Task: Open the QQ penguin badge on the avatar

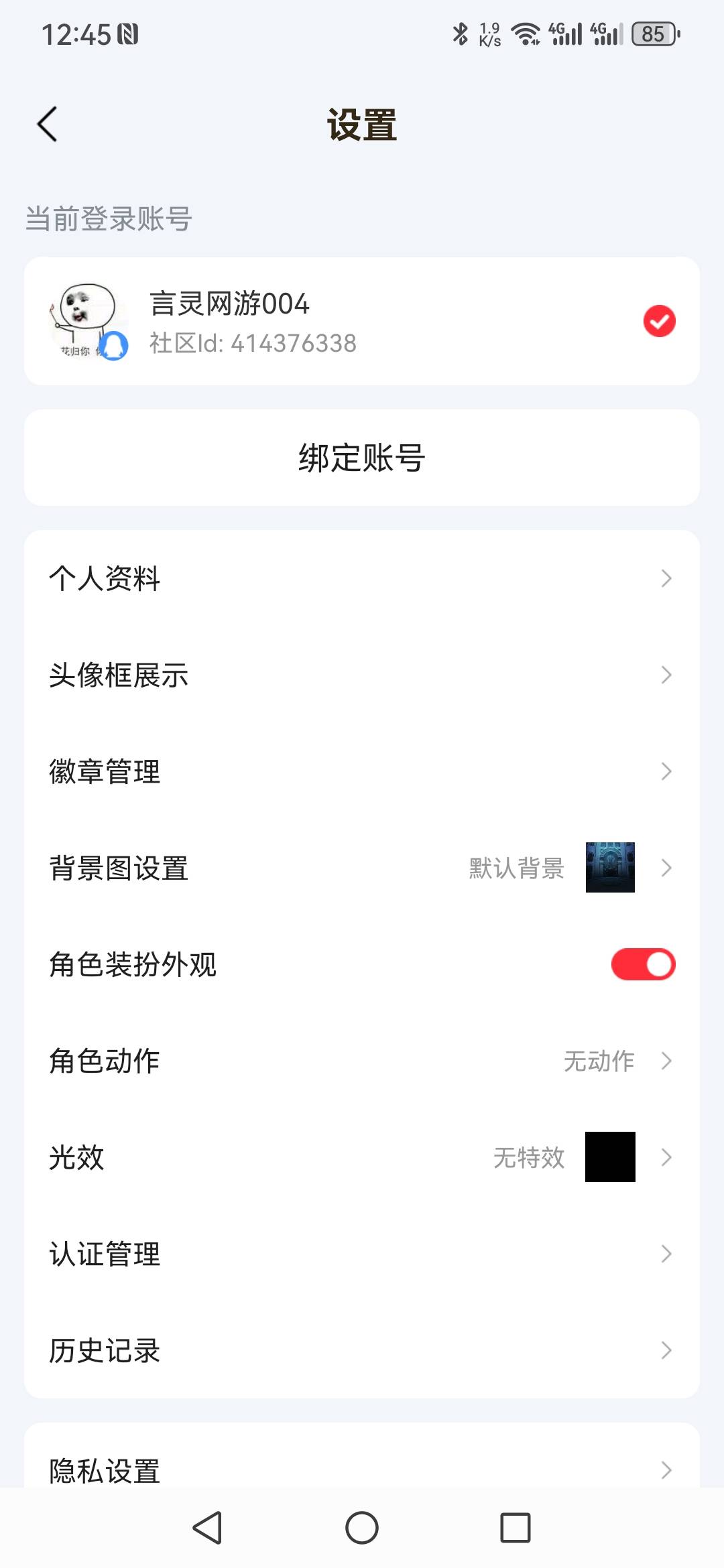Action: [115, 349]
